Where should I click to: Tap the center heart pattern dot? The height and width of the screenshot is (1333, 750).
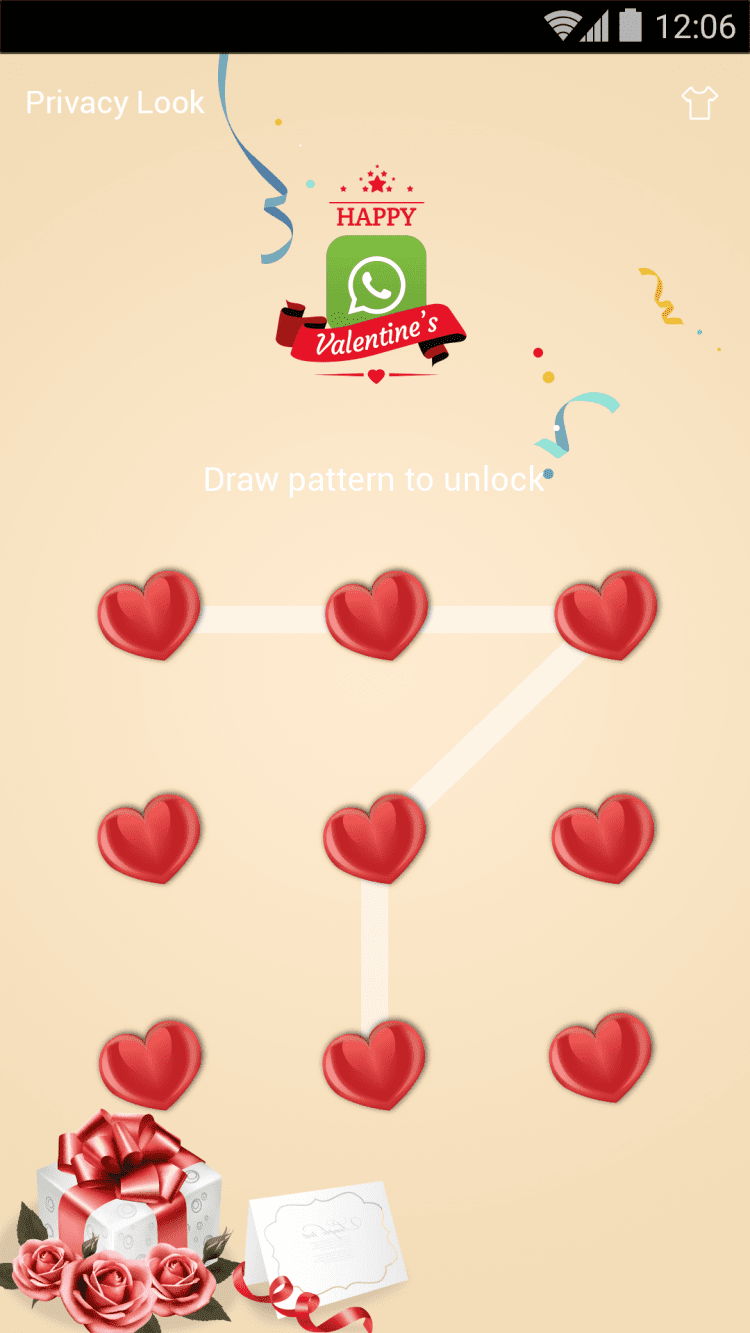tap(375, 838)
